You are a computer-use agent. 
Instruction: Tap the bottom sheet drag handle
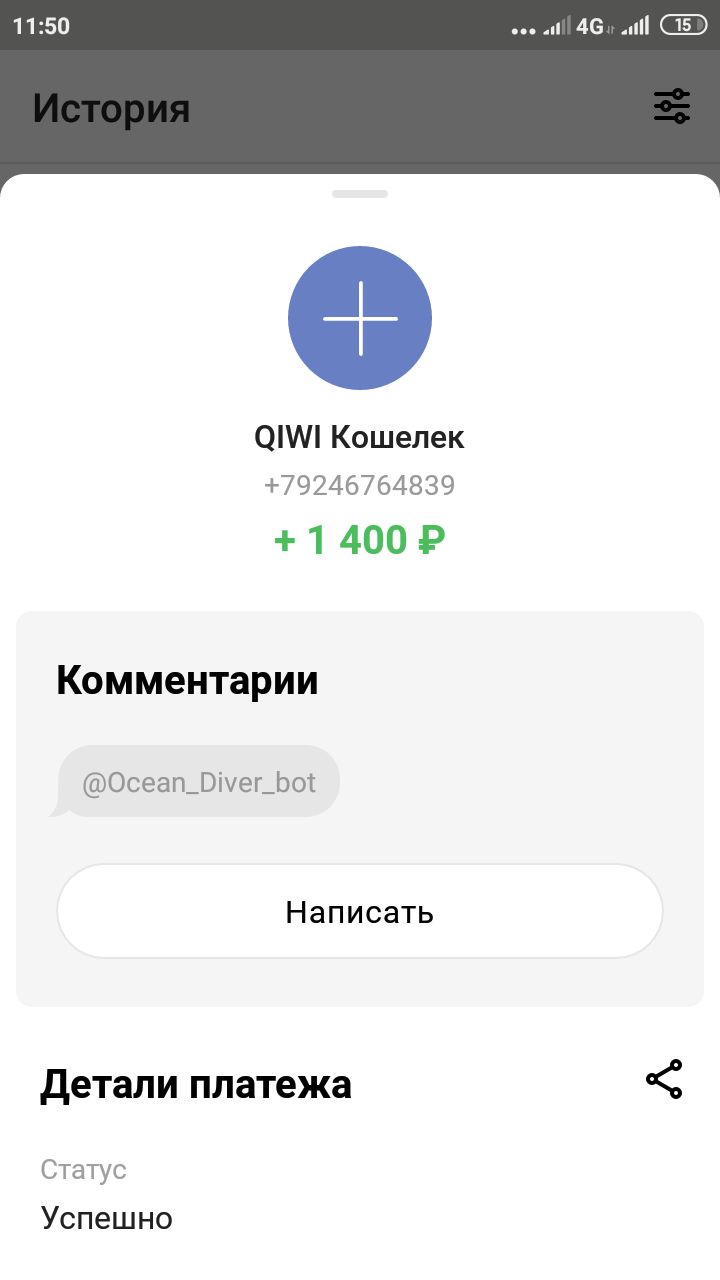click(360, 194)
